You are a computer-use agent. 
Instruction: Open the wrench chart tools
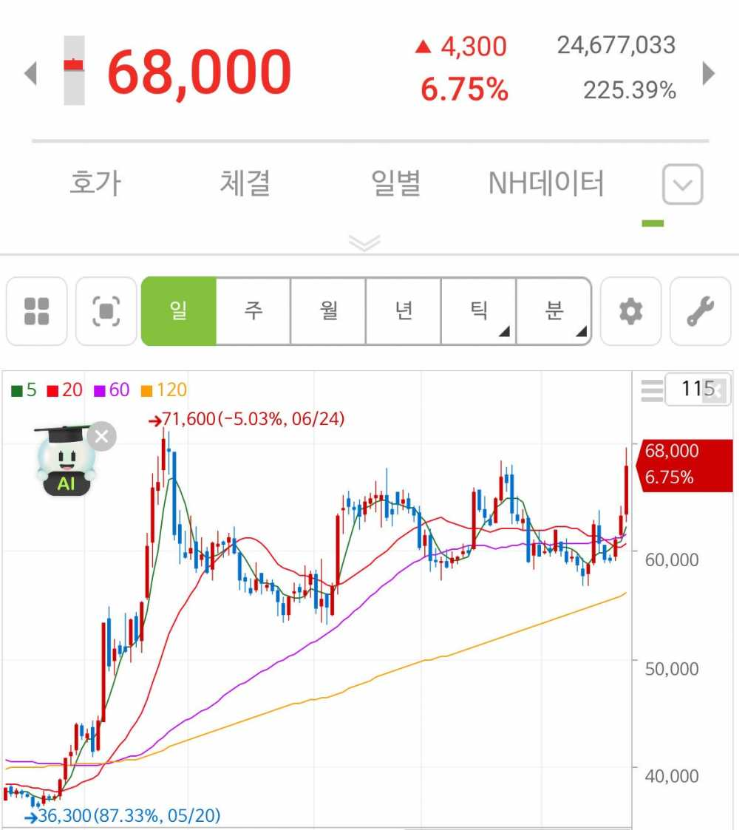[700, 312]
